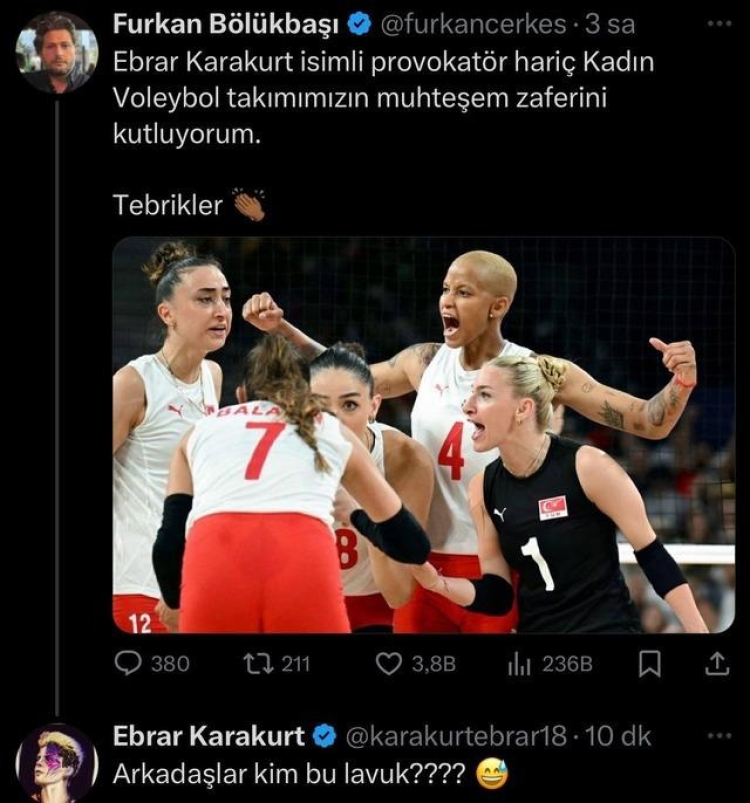Share Furkan Bölükbaşı's tweet
The image size is (750, 803).
717,663
